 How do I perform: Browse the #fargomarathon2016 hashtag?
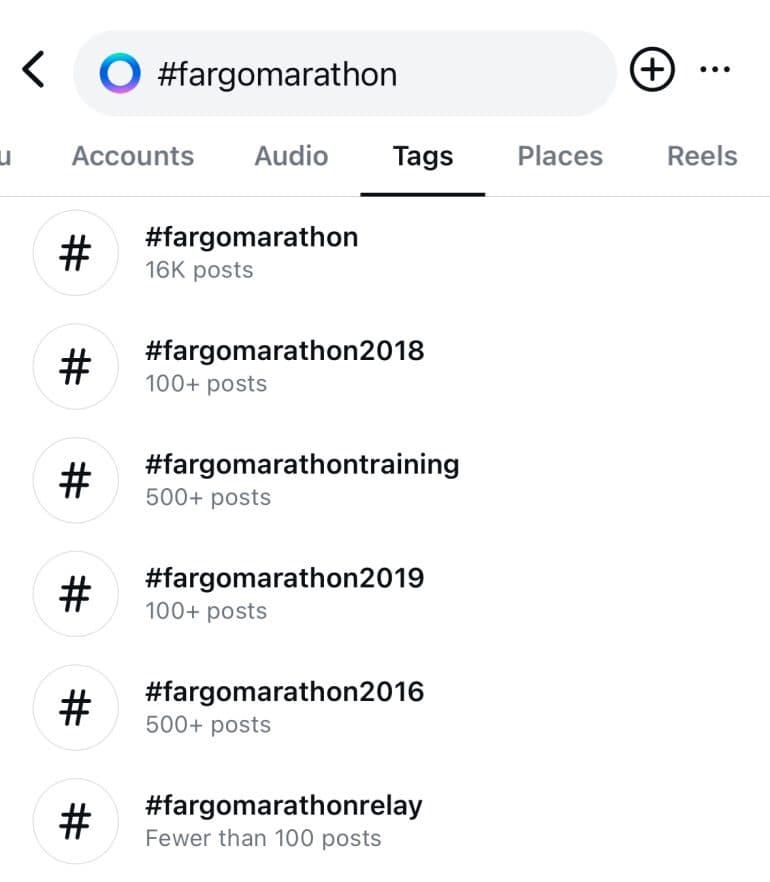click(285, 706)
